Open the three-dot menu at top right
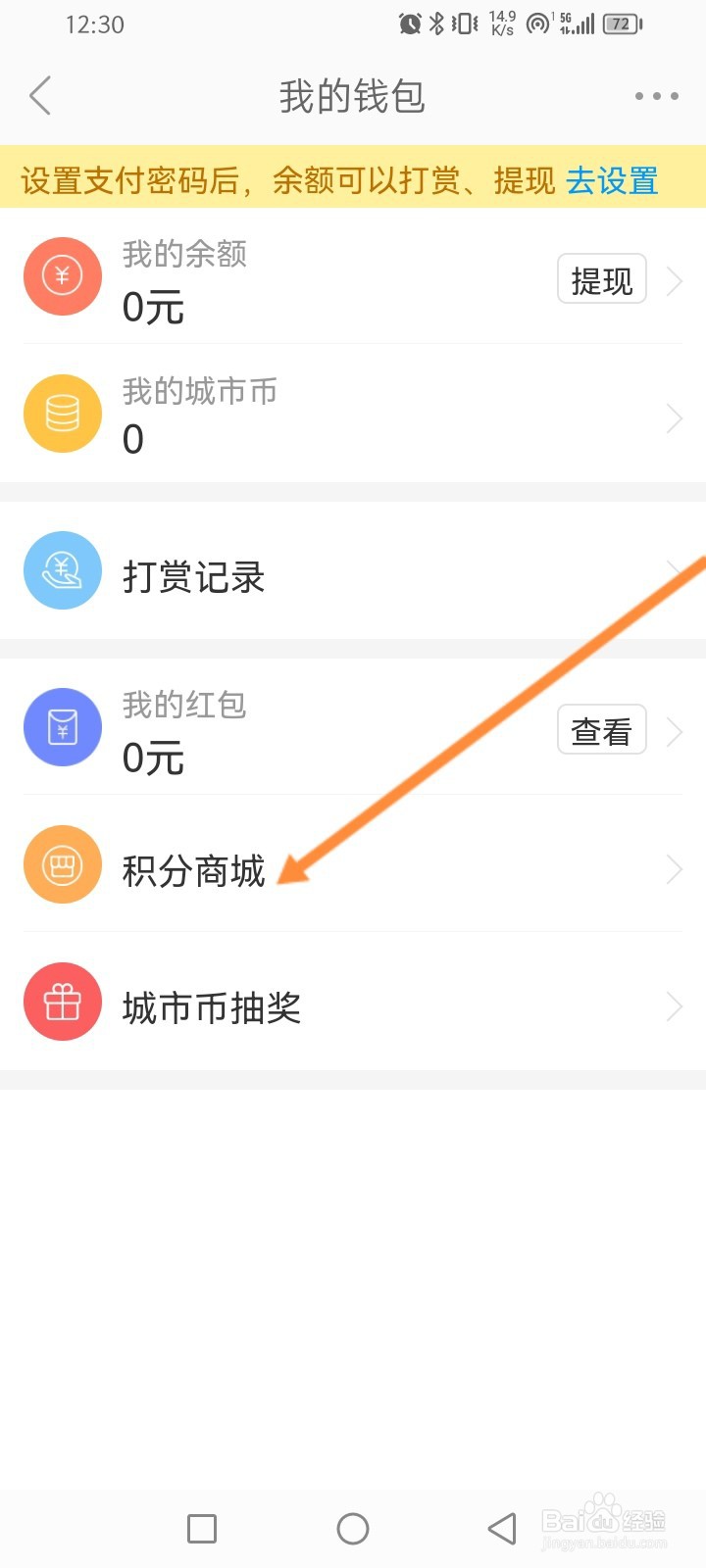706x1568 pixels. click(x=655, y=95)
